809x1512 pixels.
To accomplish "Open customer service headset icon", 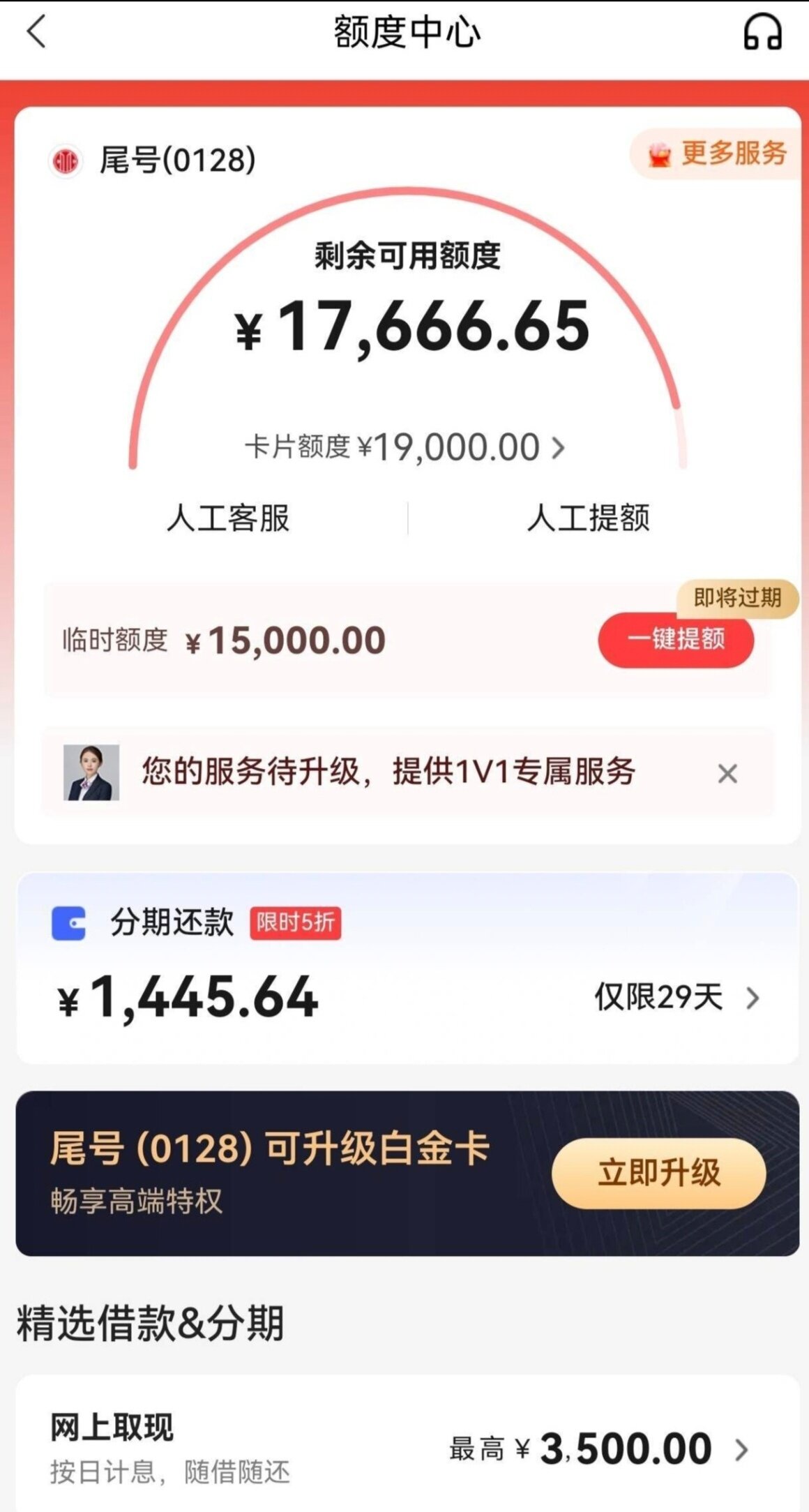I will point(762,33).
